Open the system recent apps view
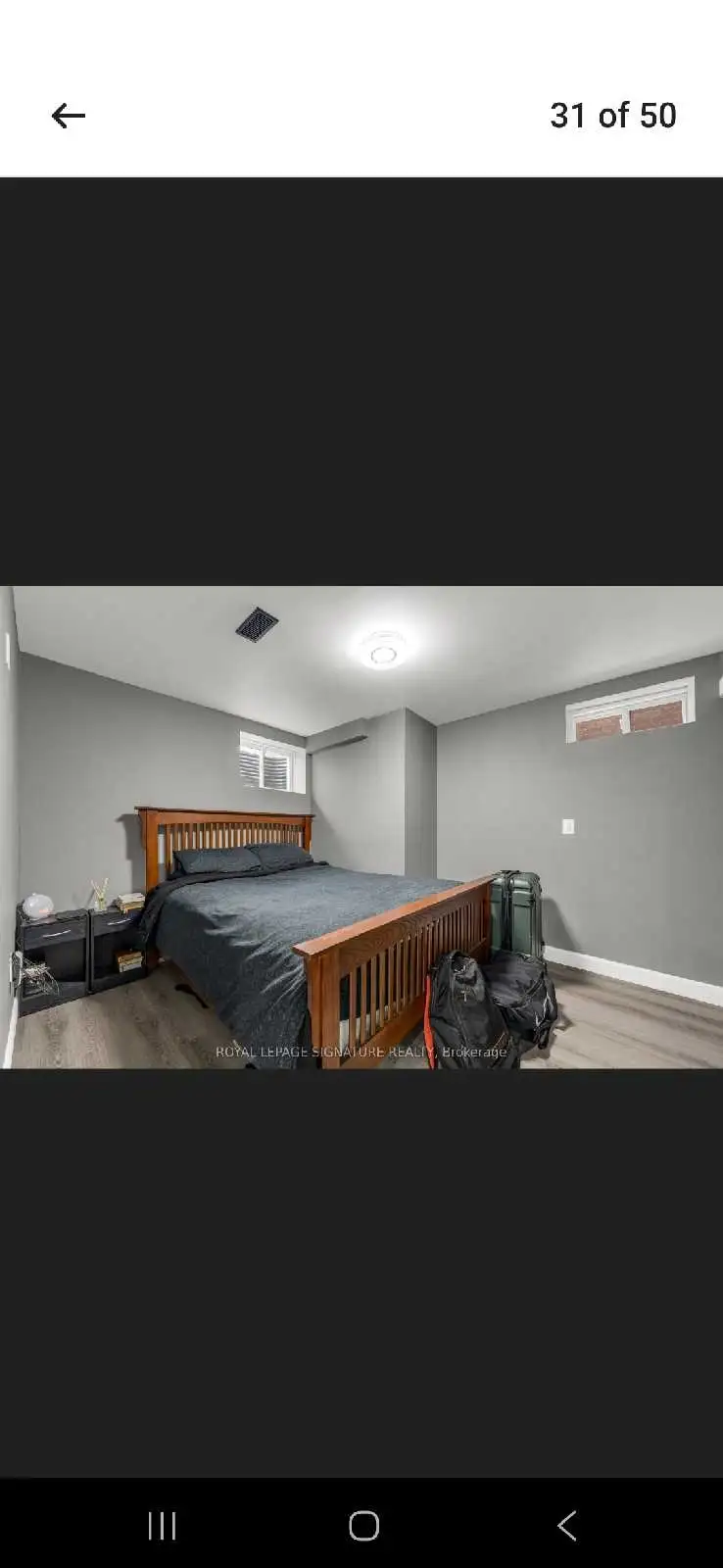The height and width of the screenshot is (1568, 723). pyautogui.click(x=162, y=1526)
